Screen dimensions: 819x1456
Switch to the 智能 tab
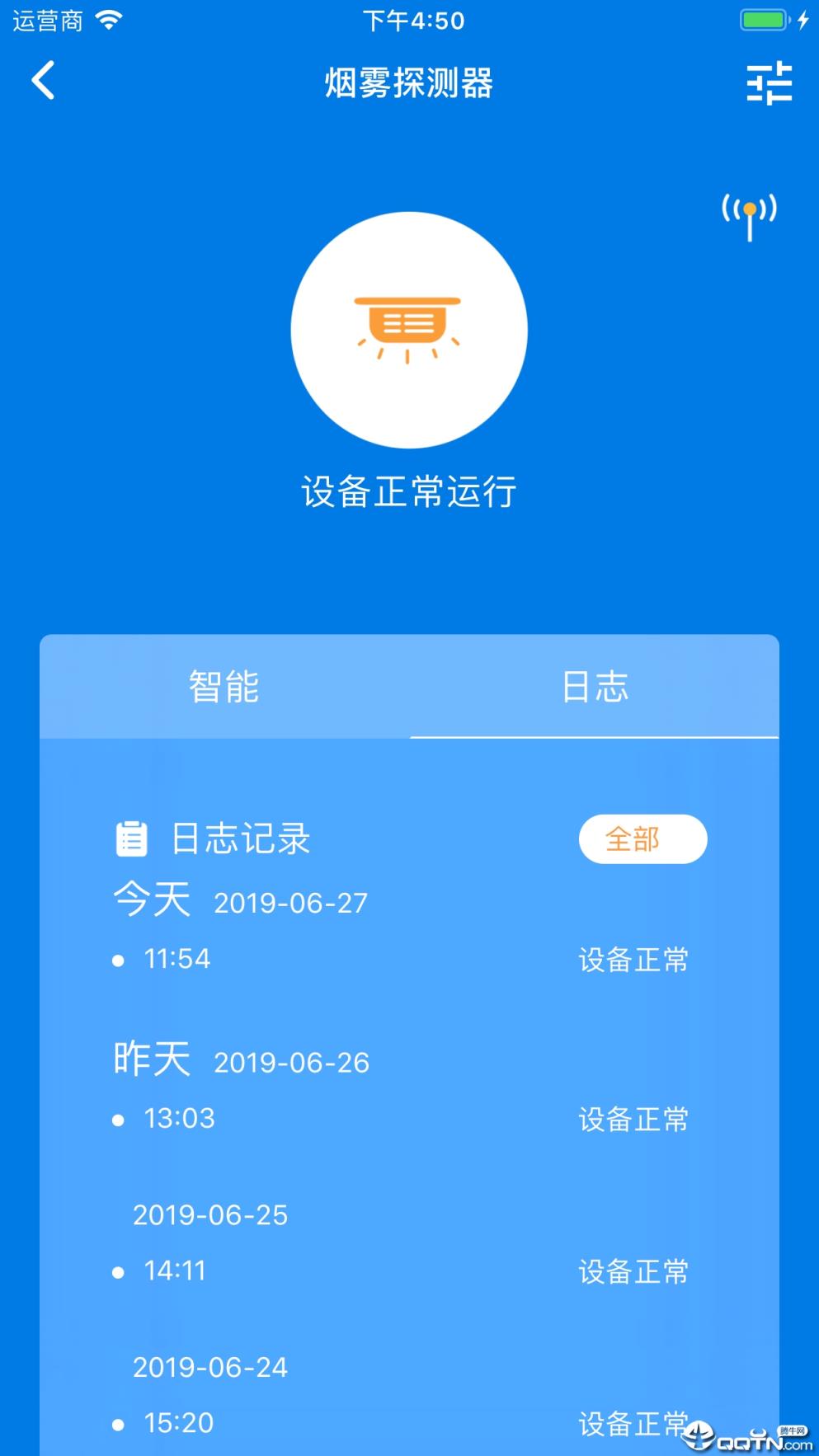224,687
